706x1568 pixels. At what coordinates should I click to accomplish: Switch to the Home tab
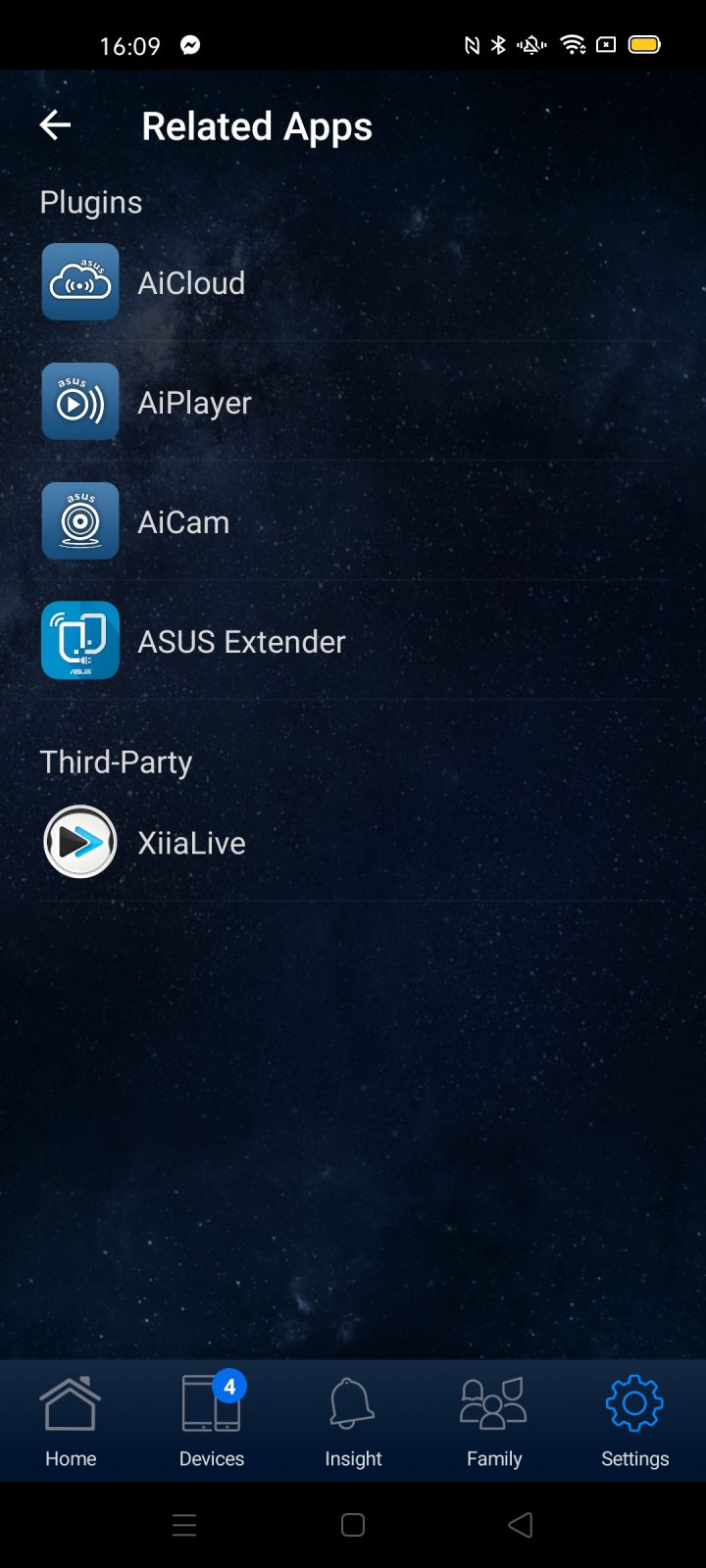click(x=71, y=1421)
